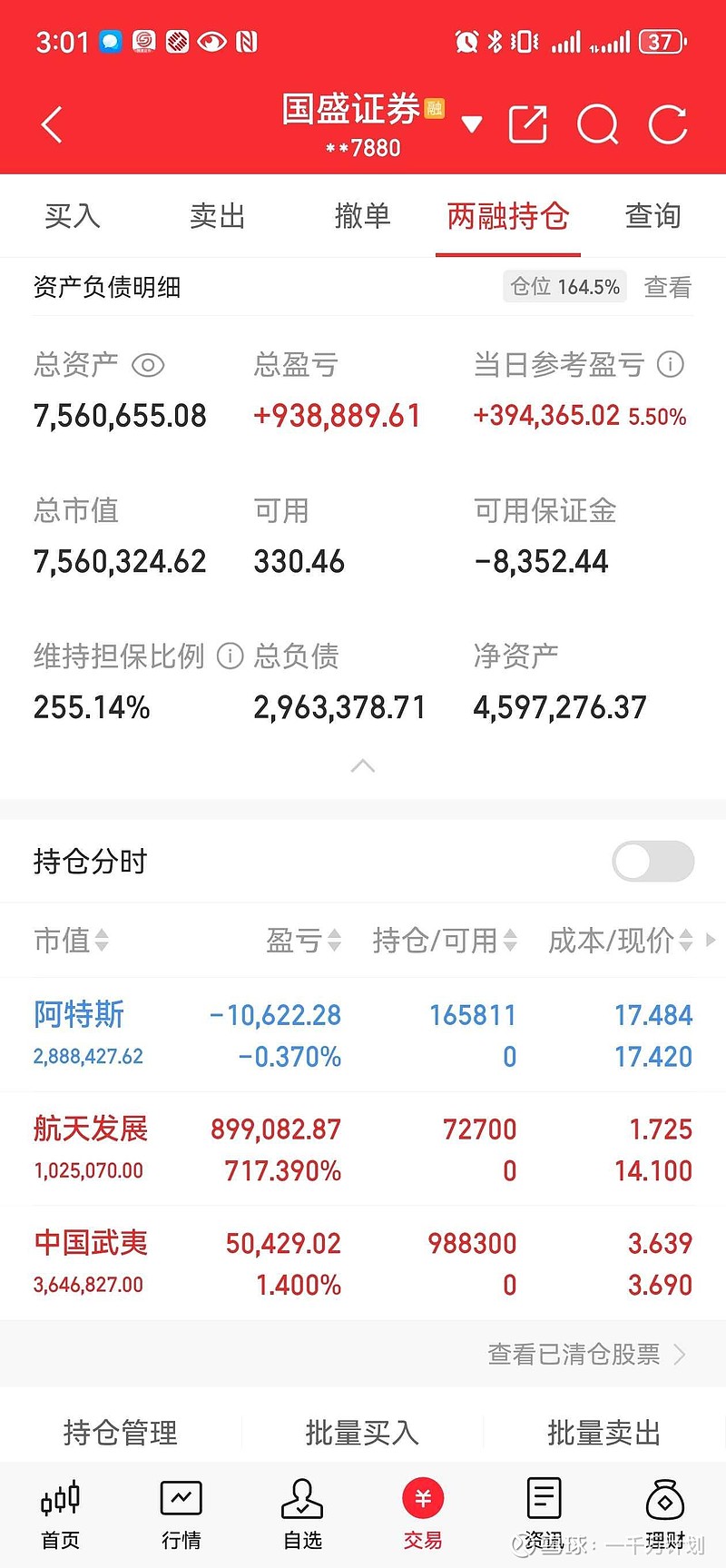View cleared stocks via 查看已清仓股票
The height and width of the screenshot is (1568, 726).
pos(585,1354)
